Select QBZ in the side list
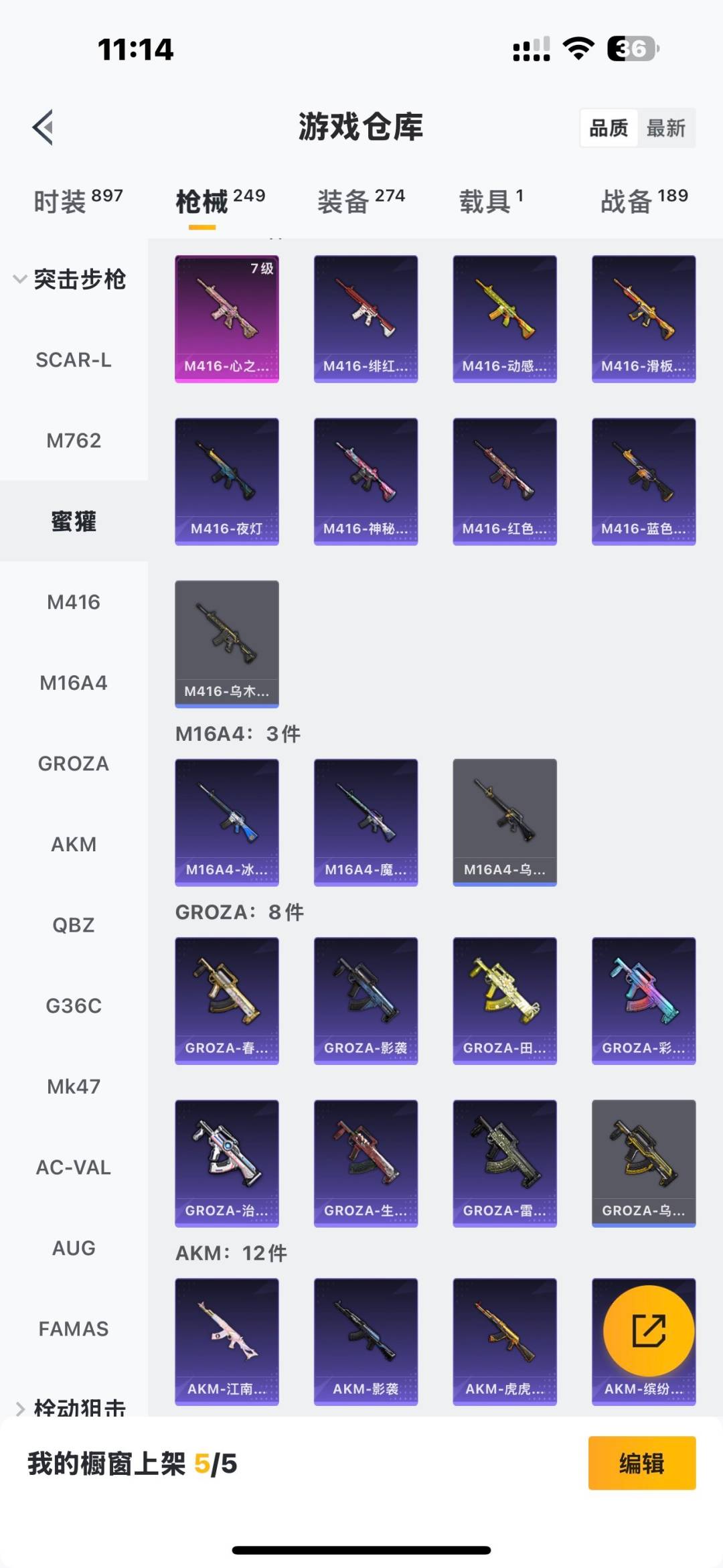The height and width of the screenshot is (1568, 723). point(74,925)
